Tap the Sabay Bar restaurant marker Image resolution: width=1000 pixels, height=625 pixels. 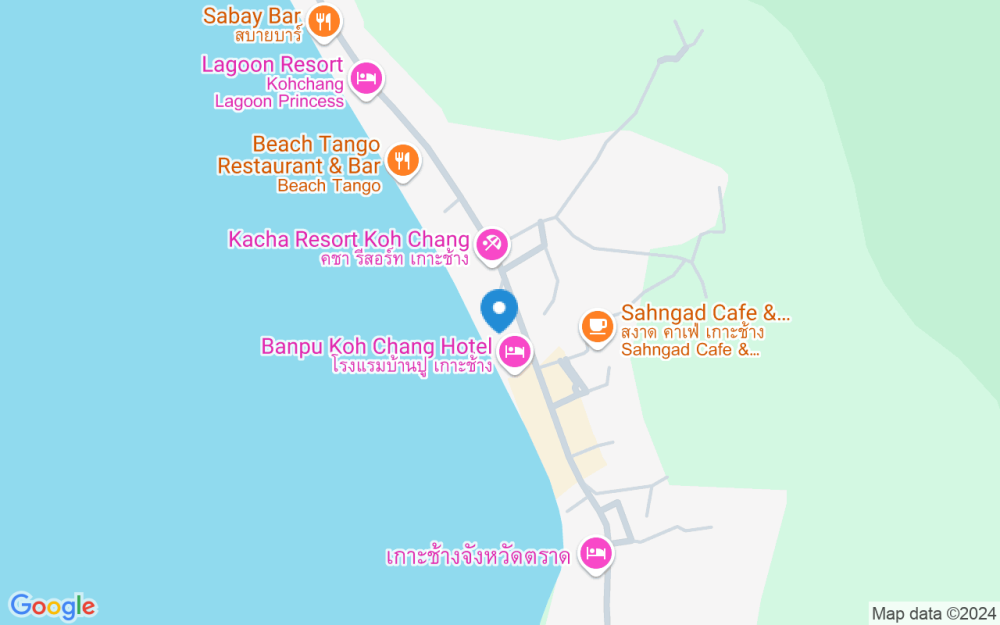pos(323,21)
